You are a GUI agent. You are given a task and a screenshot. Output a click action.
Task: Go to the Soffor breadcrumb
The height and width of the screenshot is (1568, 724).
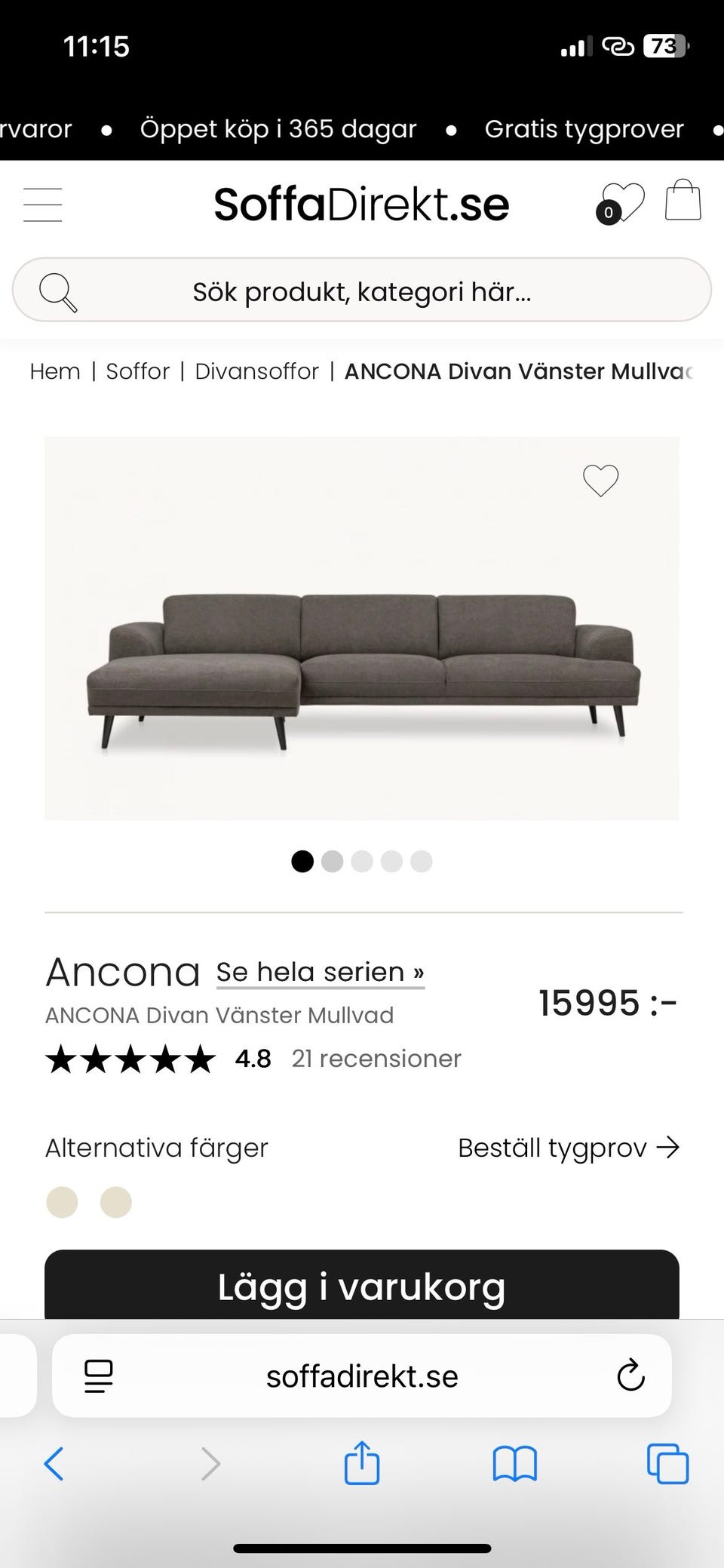(x=138, y=371)
